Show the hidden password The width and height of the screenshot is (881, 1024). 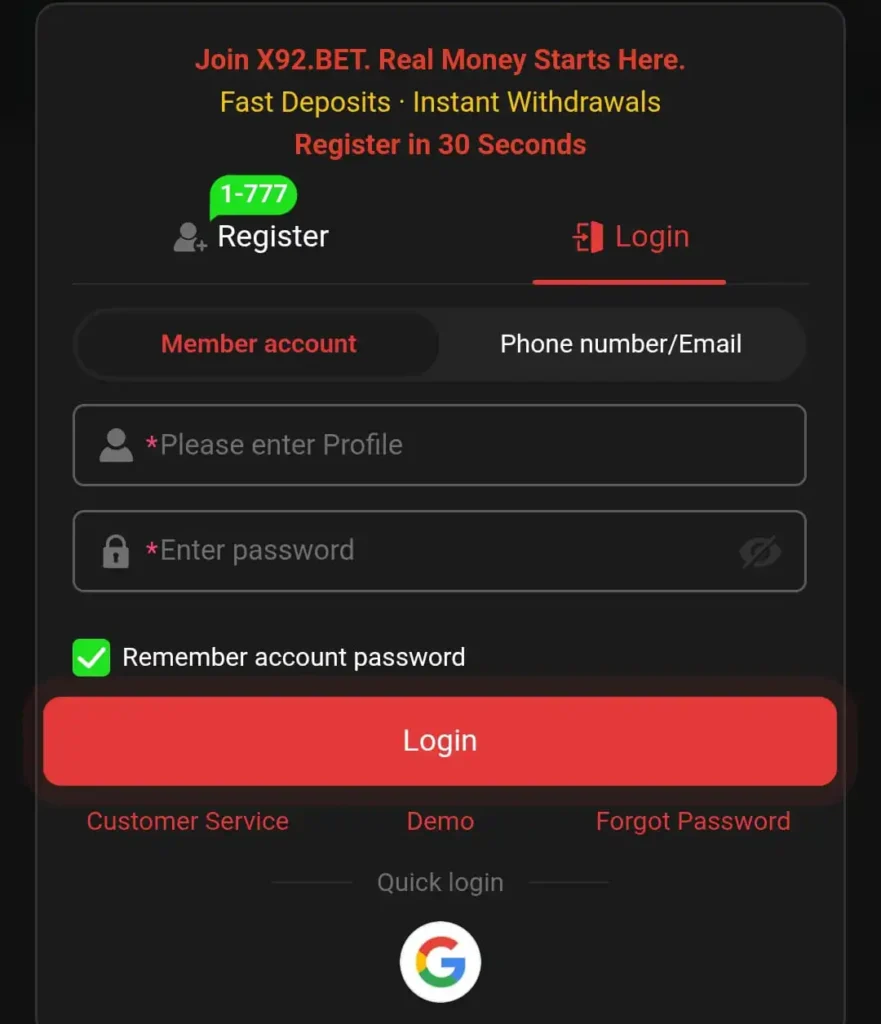pos(760,552)
